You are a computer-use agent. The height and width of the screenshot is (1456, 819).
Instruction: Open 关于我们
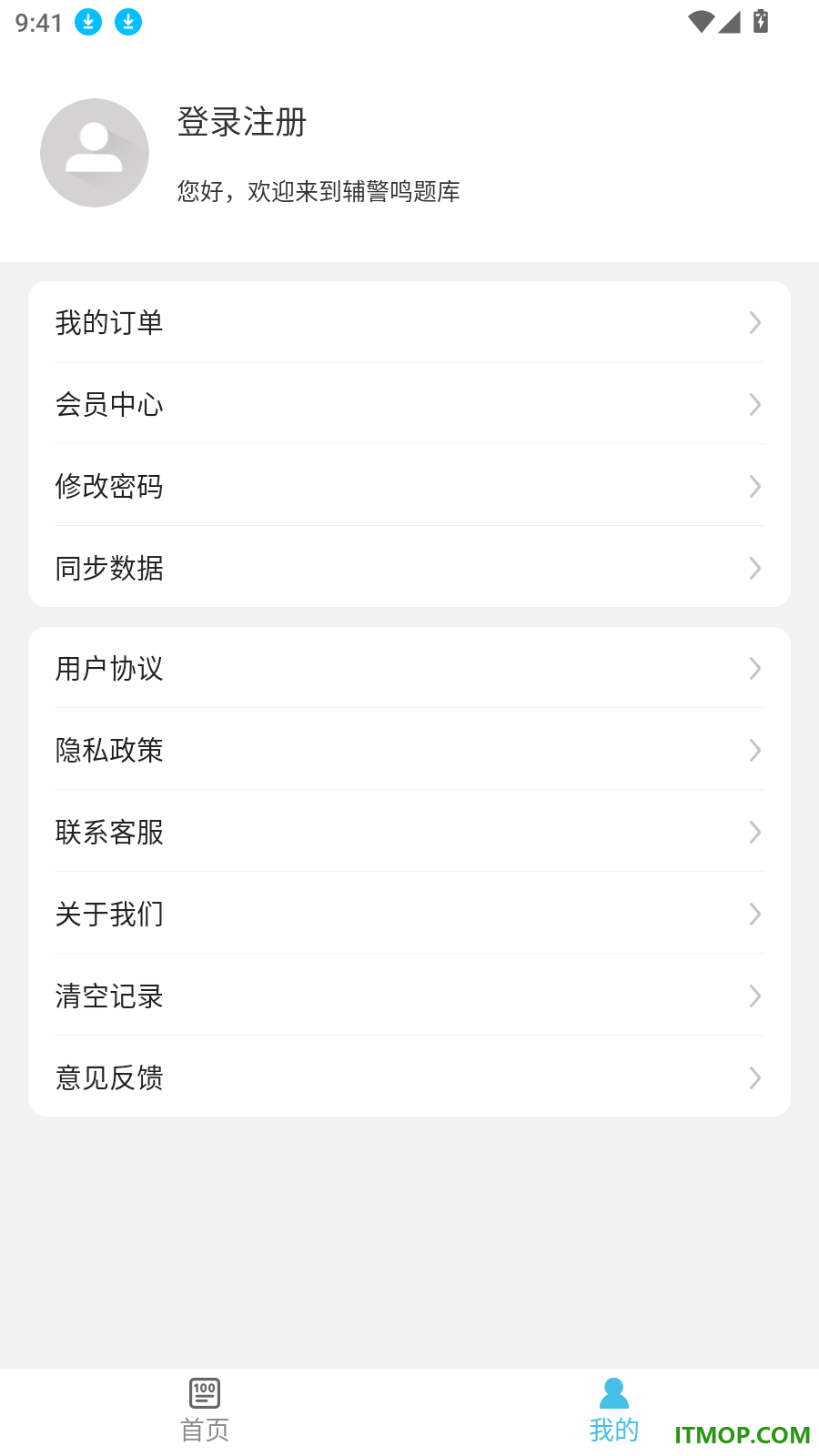coord(409,914)
